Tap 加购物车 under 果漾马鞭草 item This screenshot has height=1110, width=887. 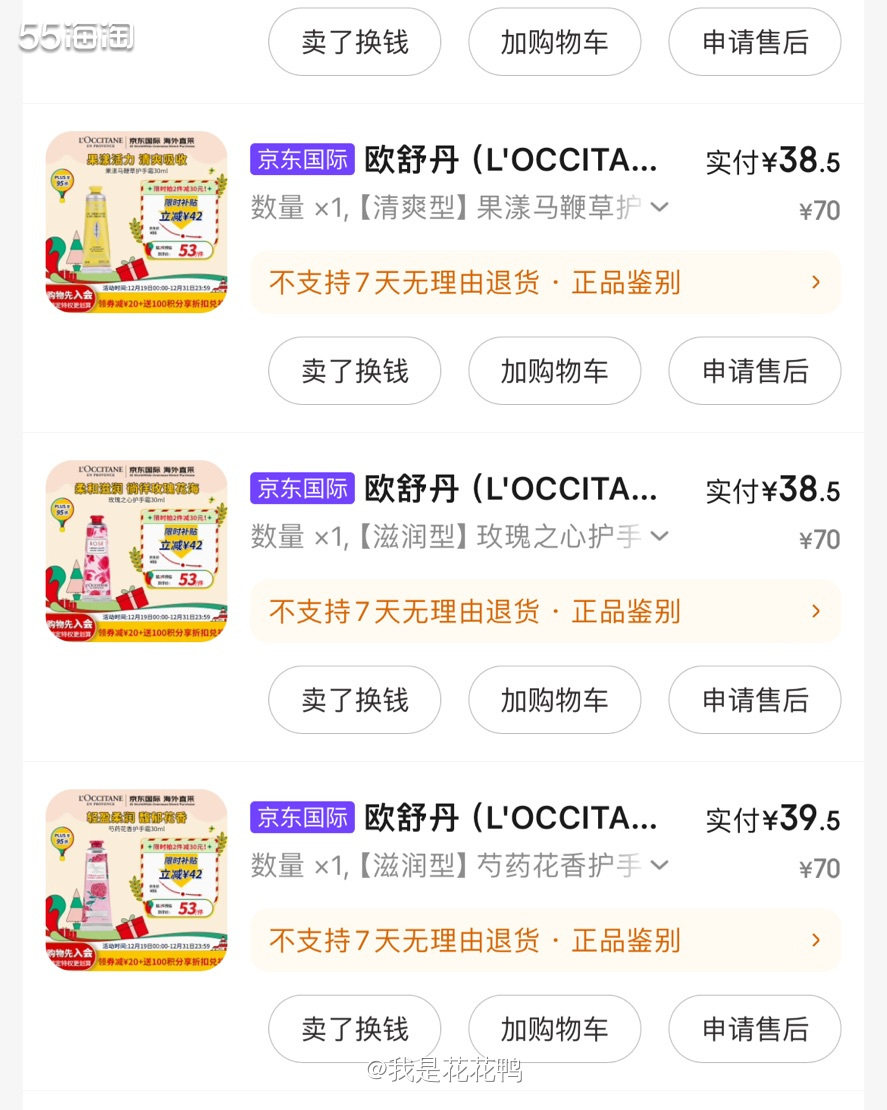(x=554, y=371)
